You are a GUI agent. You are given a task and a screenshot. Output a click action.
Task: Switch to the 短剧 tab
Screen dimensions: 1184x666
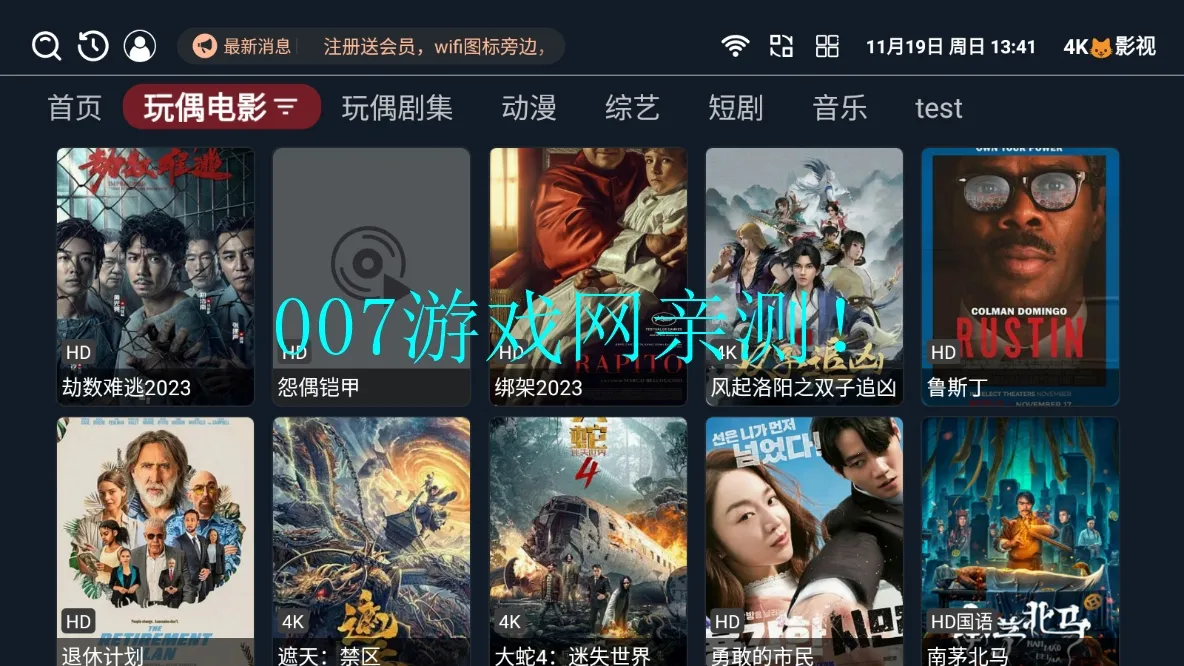pos(735,108)
